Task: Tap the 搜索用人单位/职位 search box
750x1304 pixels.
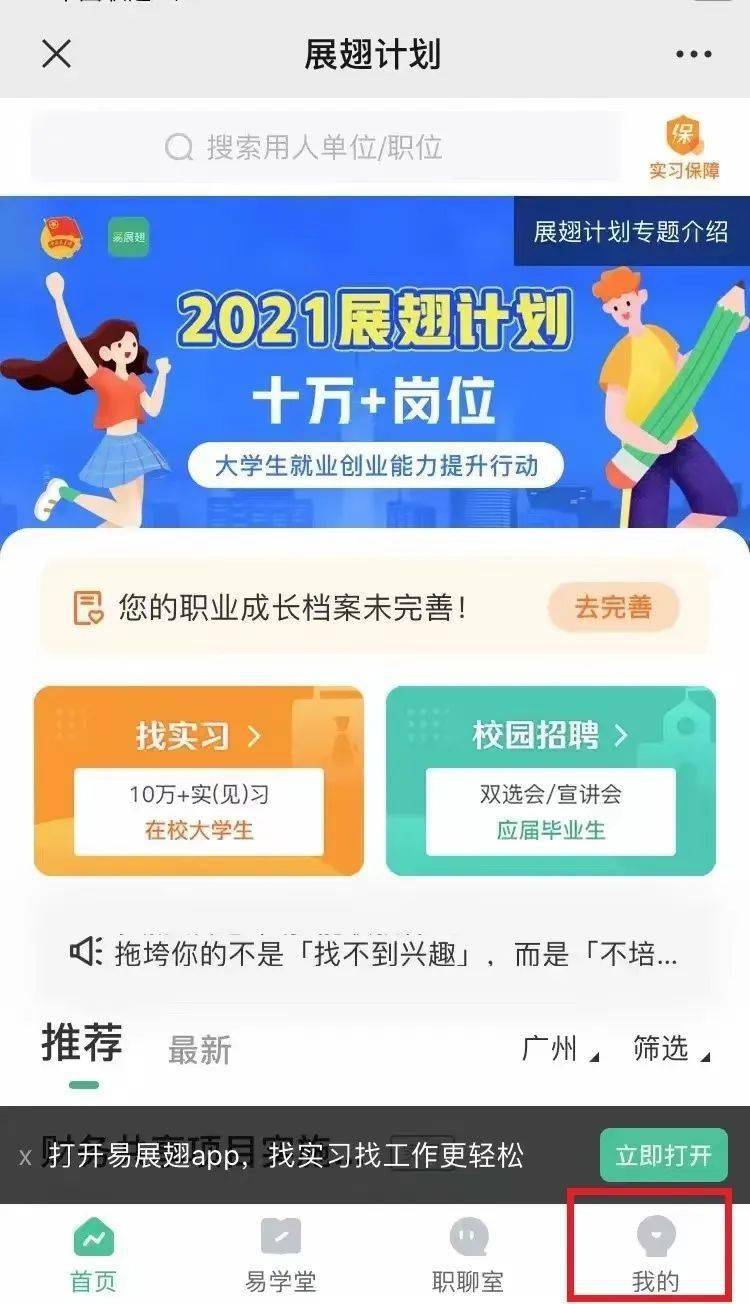Action: pos(325,148)
